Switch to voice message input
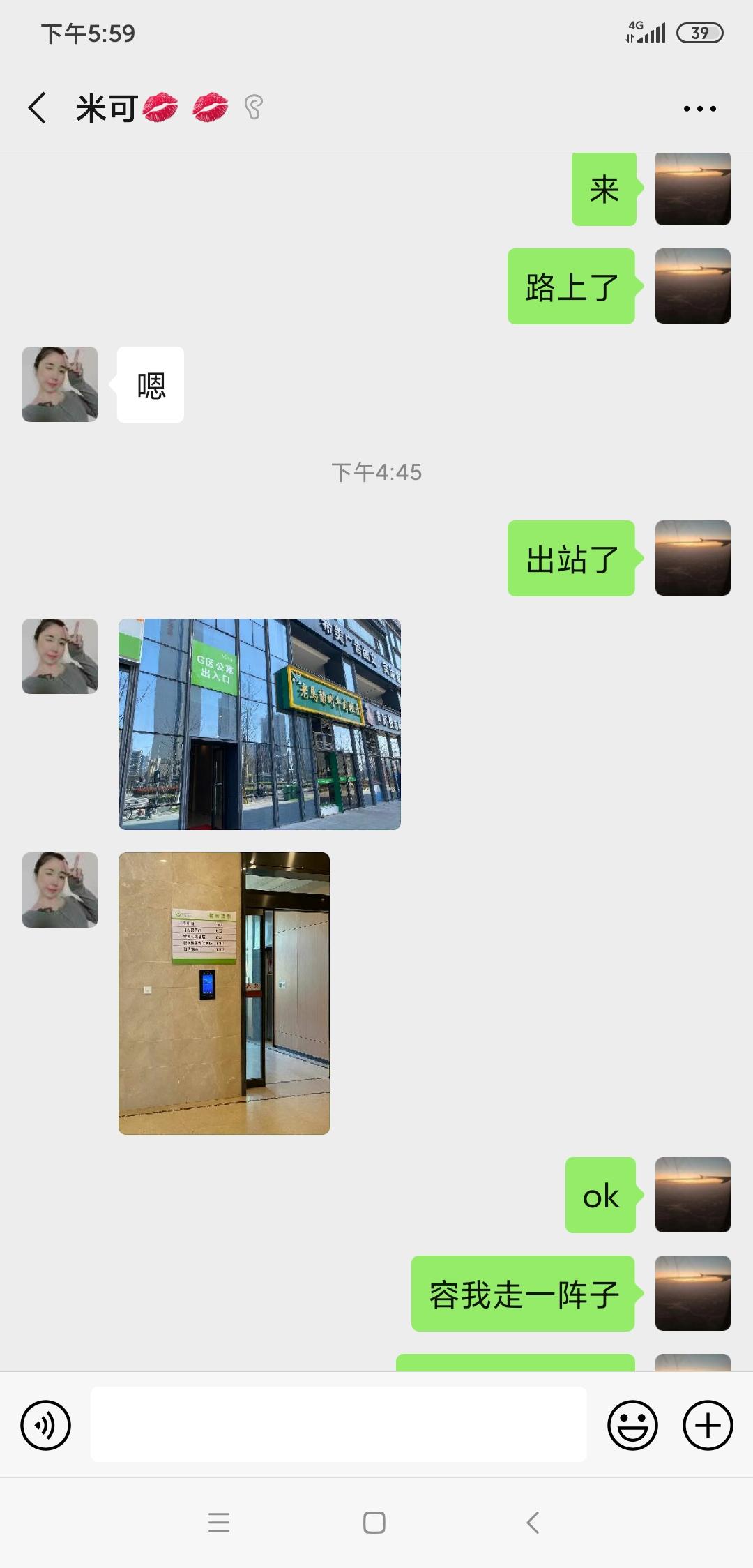Viewport: 753px width, 1568px height. pyautogui.click(x=46, y=1425)
